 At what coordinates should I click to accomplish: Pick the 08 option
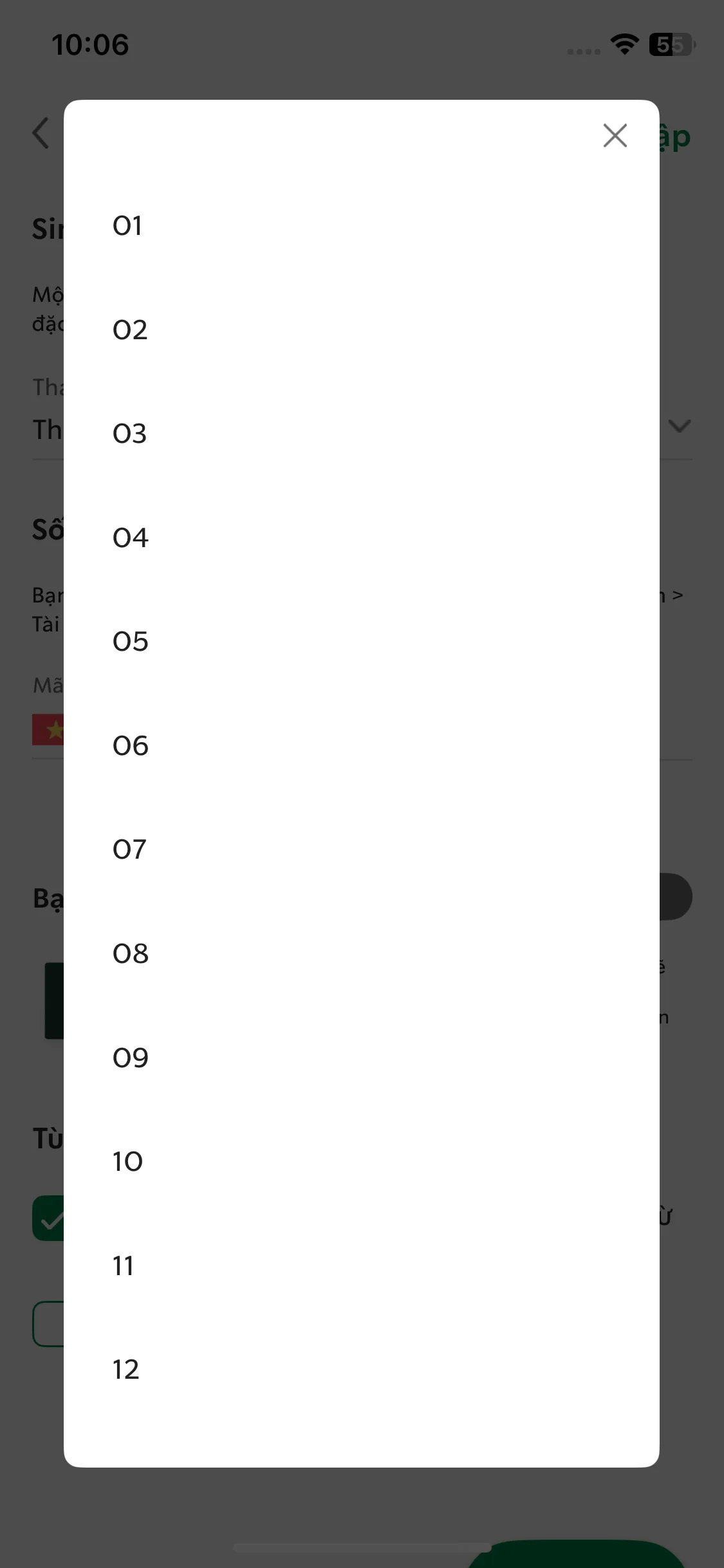coord(130,954)
